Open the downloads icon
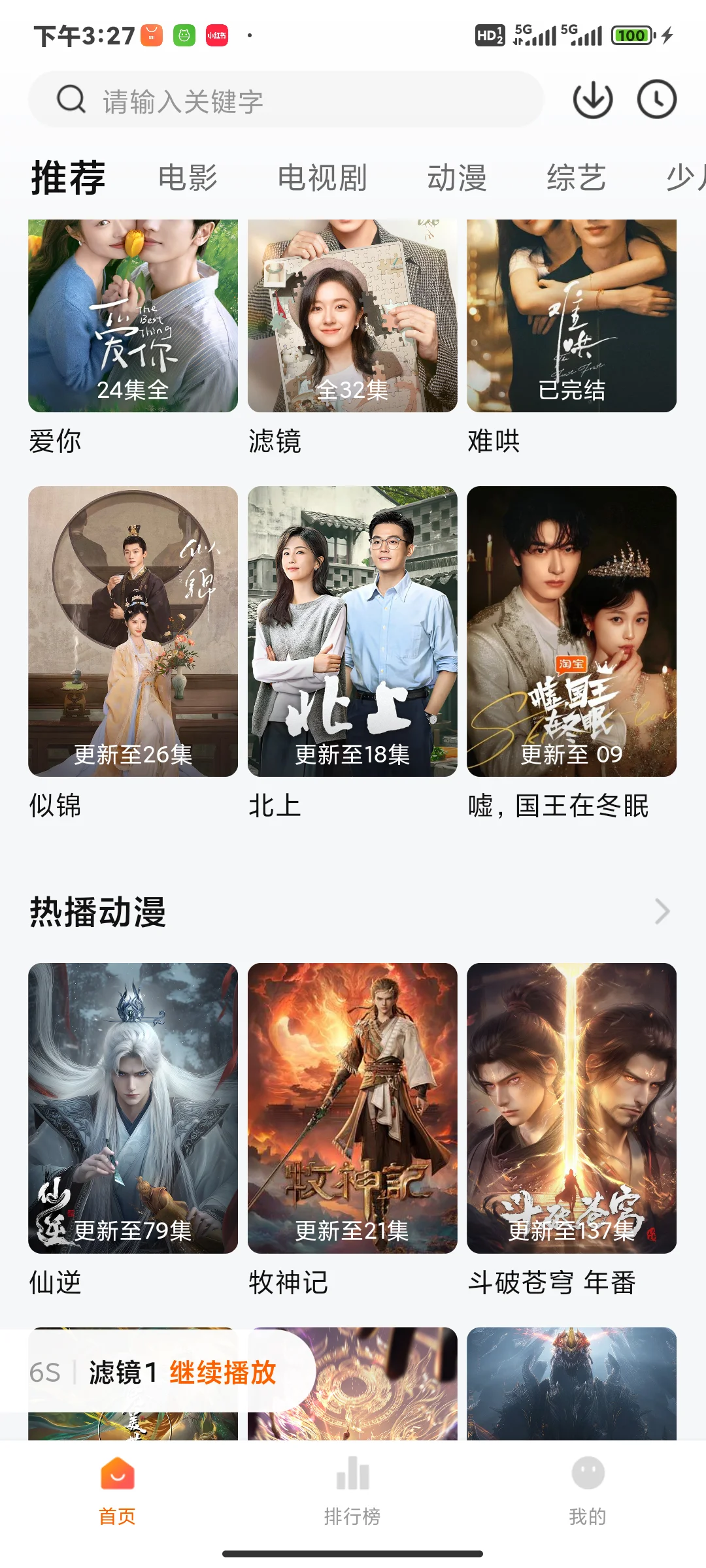Image resolution: width=706 pixels, height=1568 pixels. tap(592, 100)
